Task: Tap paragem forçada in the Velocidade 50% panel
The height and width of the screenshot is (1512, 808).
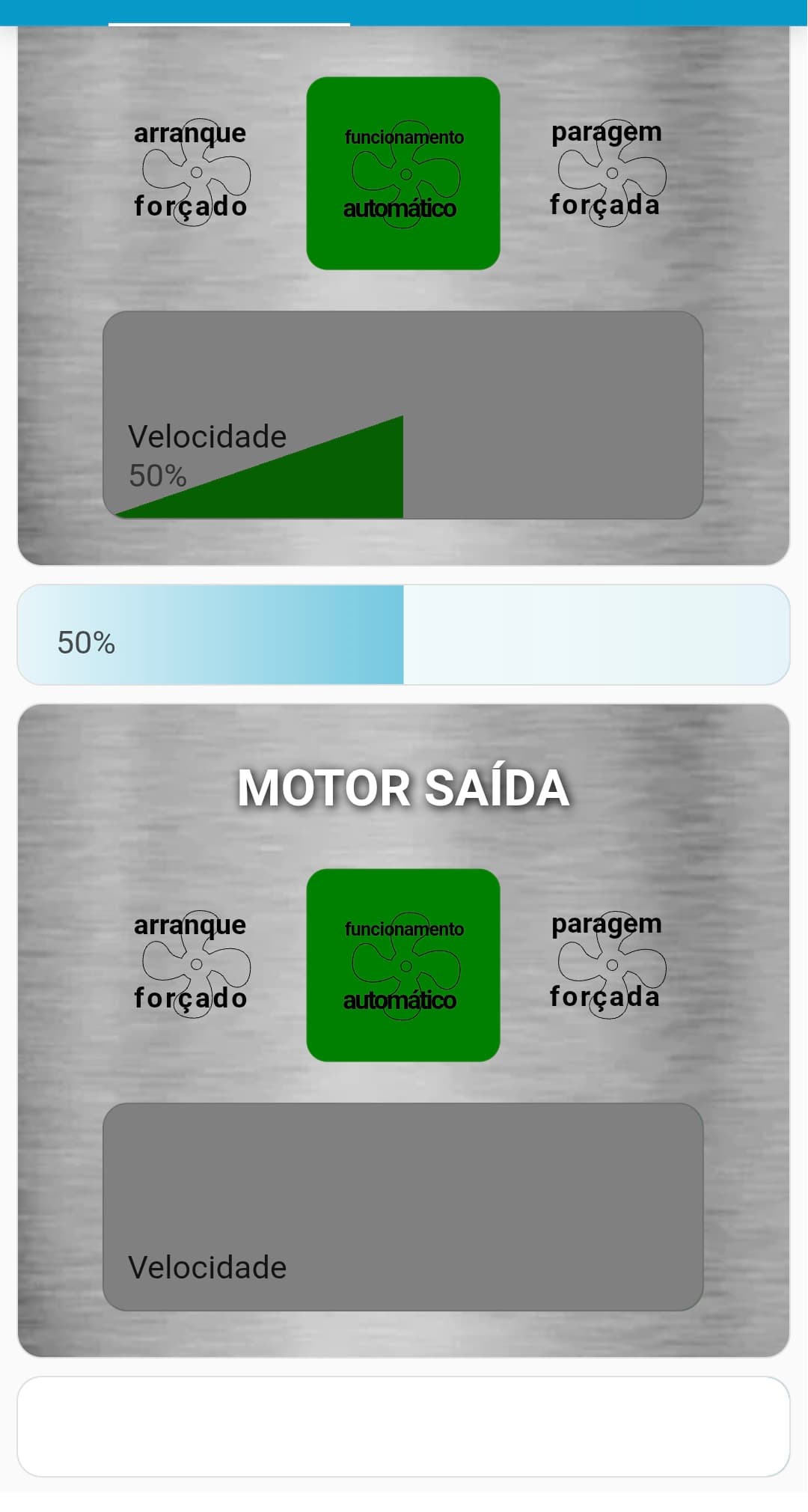Action: click(607, 171)
